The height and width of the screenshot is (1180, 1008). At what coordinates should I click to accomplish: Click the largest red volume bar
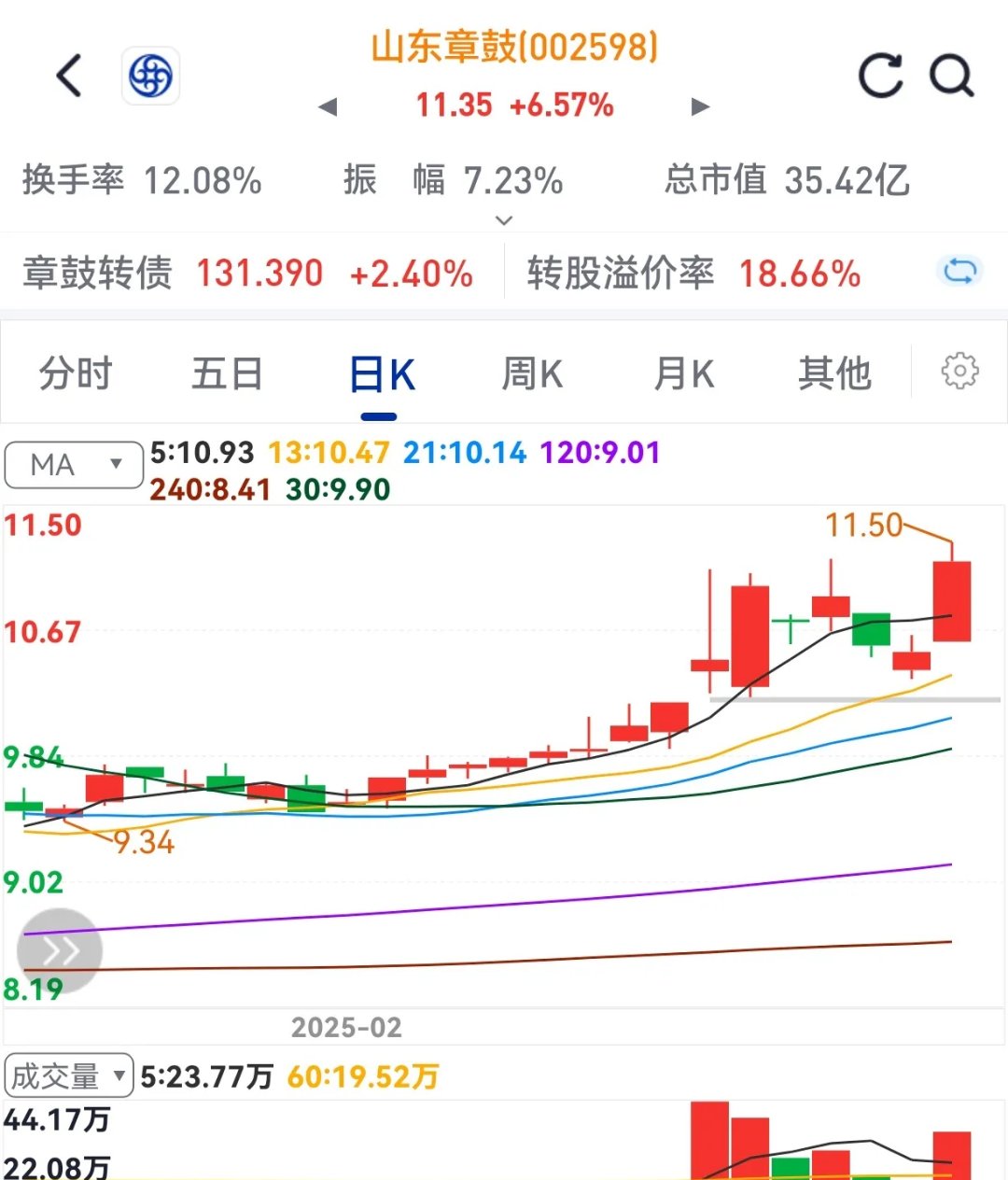710,1137
